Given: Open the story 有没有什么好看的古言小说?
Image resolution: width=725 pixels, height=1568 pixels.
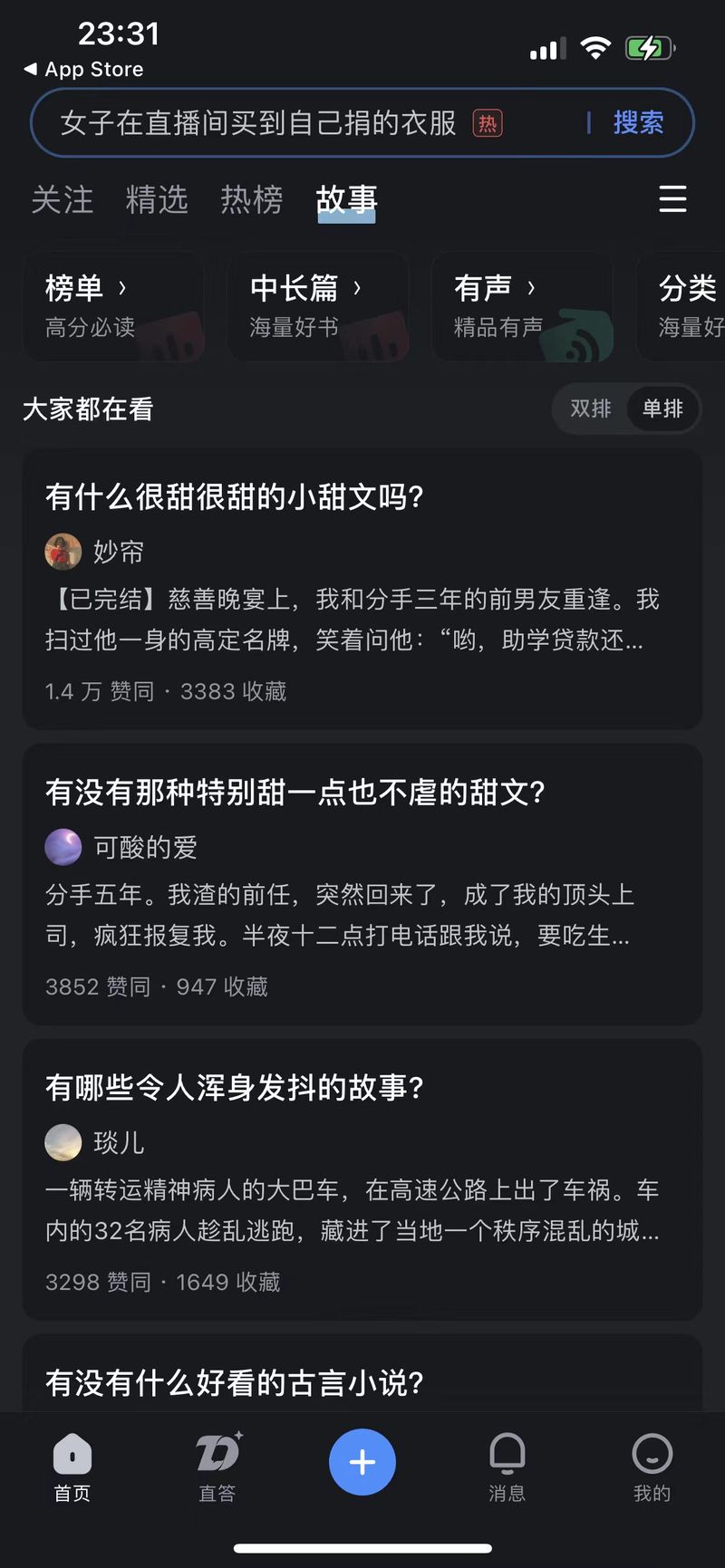Looking at the screenshot, I should tap(235, 1382).
